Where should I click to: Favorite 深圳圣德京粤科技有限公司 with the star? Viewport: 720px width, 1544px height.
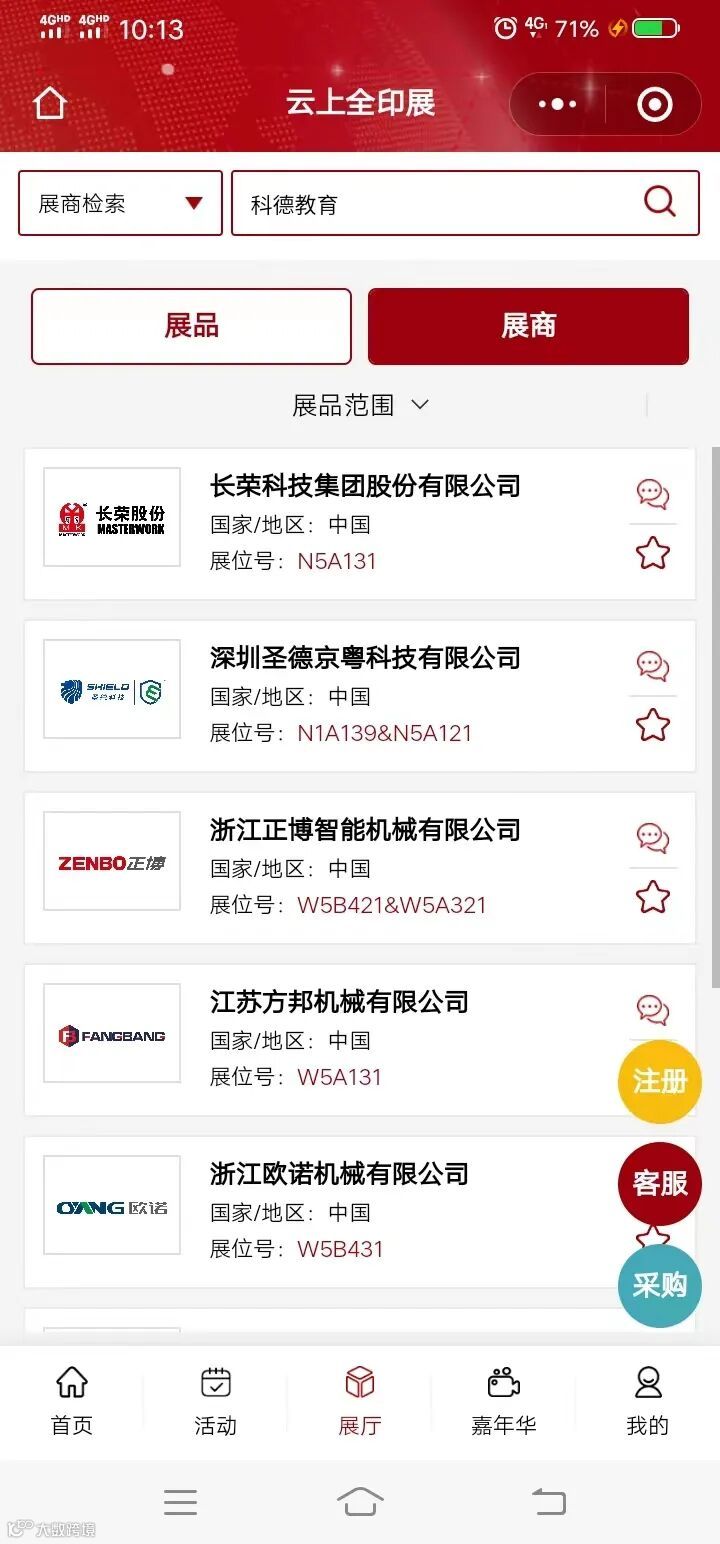click(653, 725)
